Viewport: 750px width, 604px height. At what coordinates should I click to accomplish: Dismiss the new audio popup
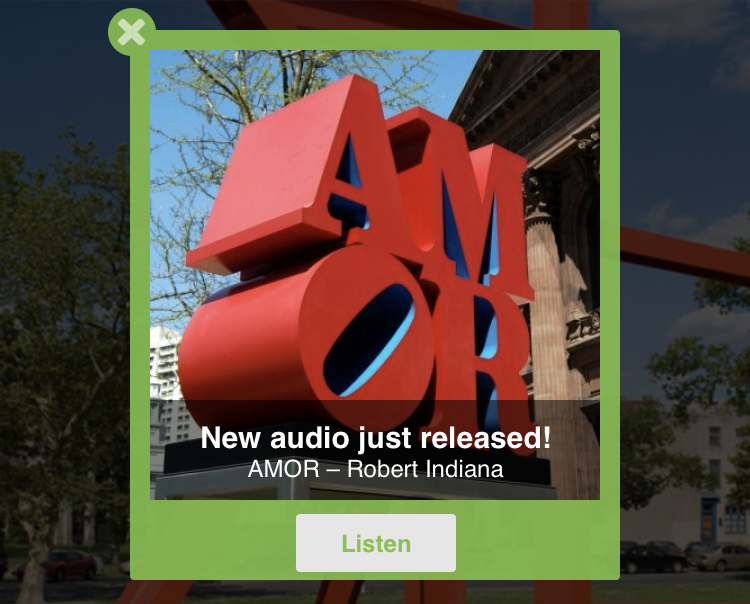pos(131,32)
